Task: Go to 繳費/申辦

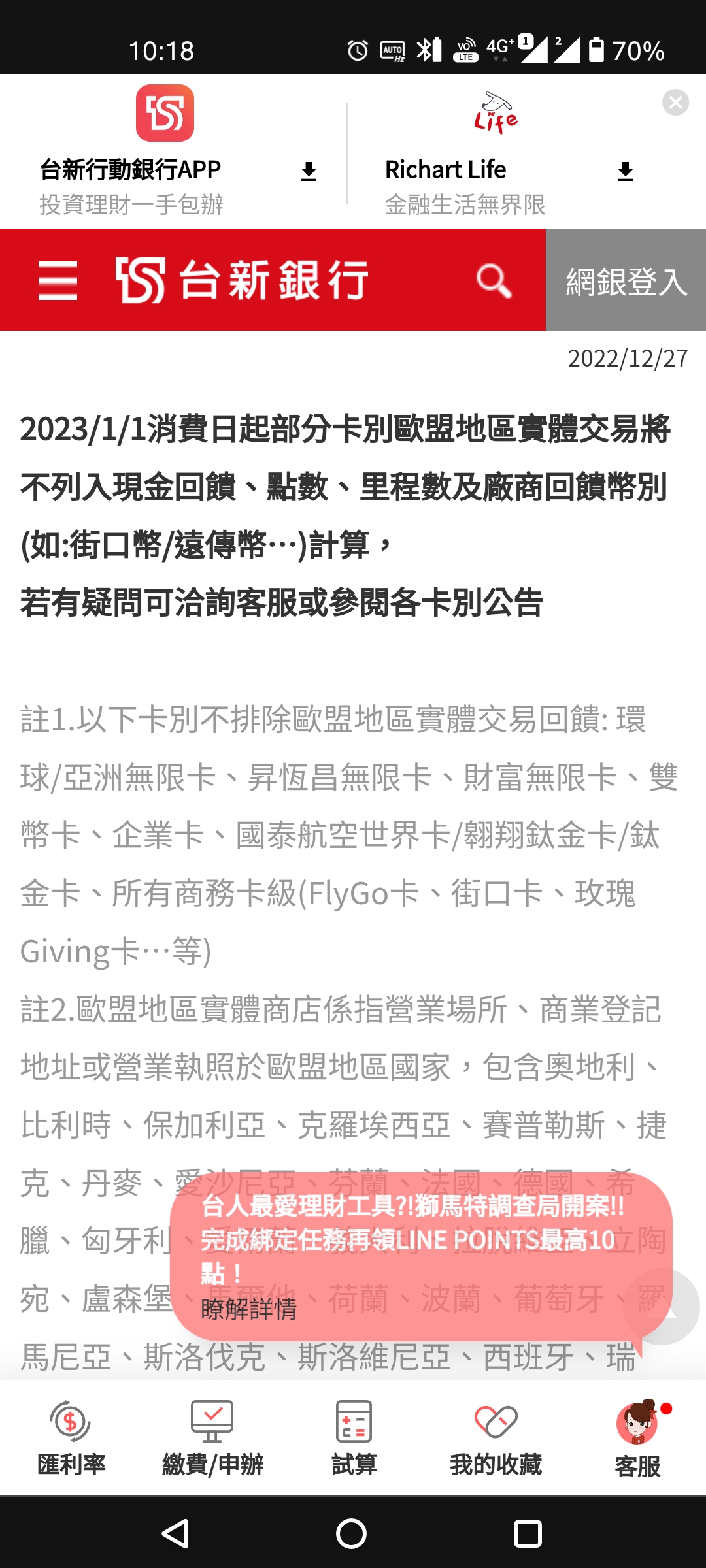Action: point(212,1438)
